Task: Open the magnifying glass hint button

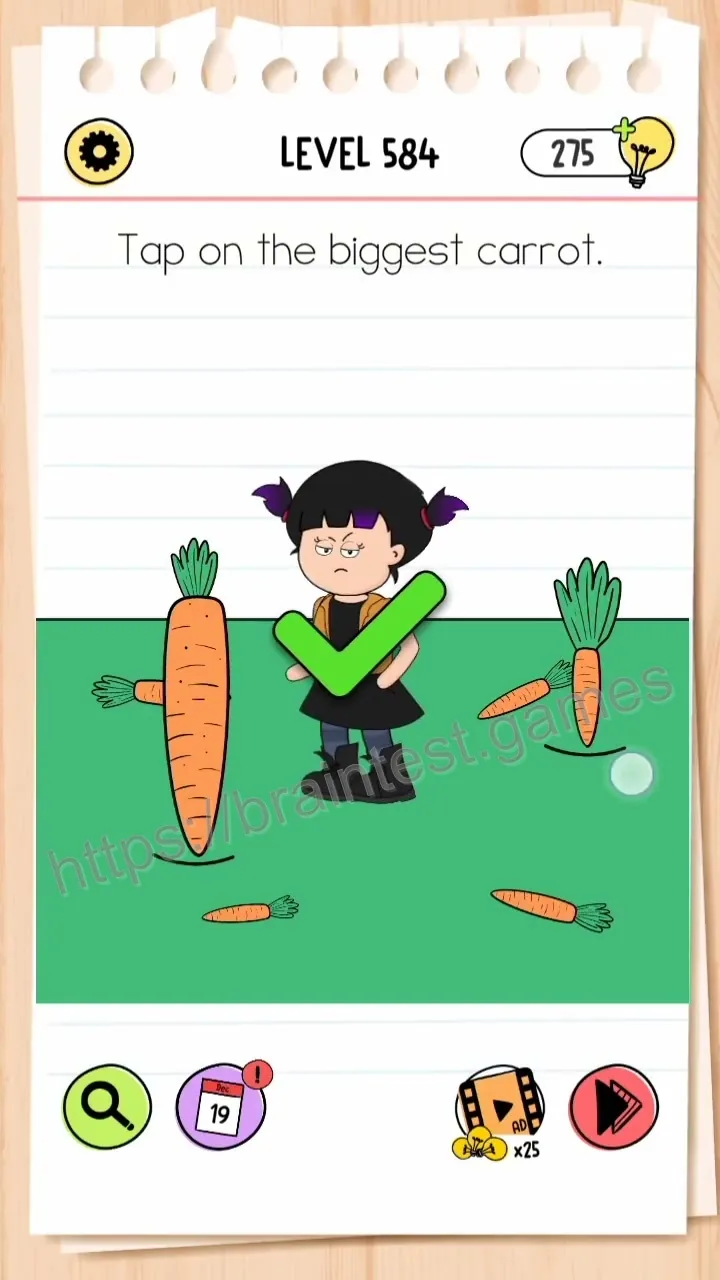Action: 107,1106
